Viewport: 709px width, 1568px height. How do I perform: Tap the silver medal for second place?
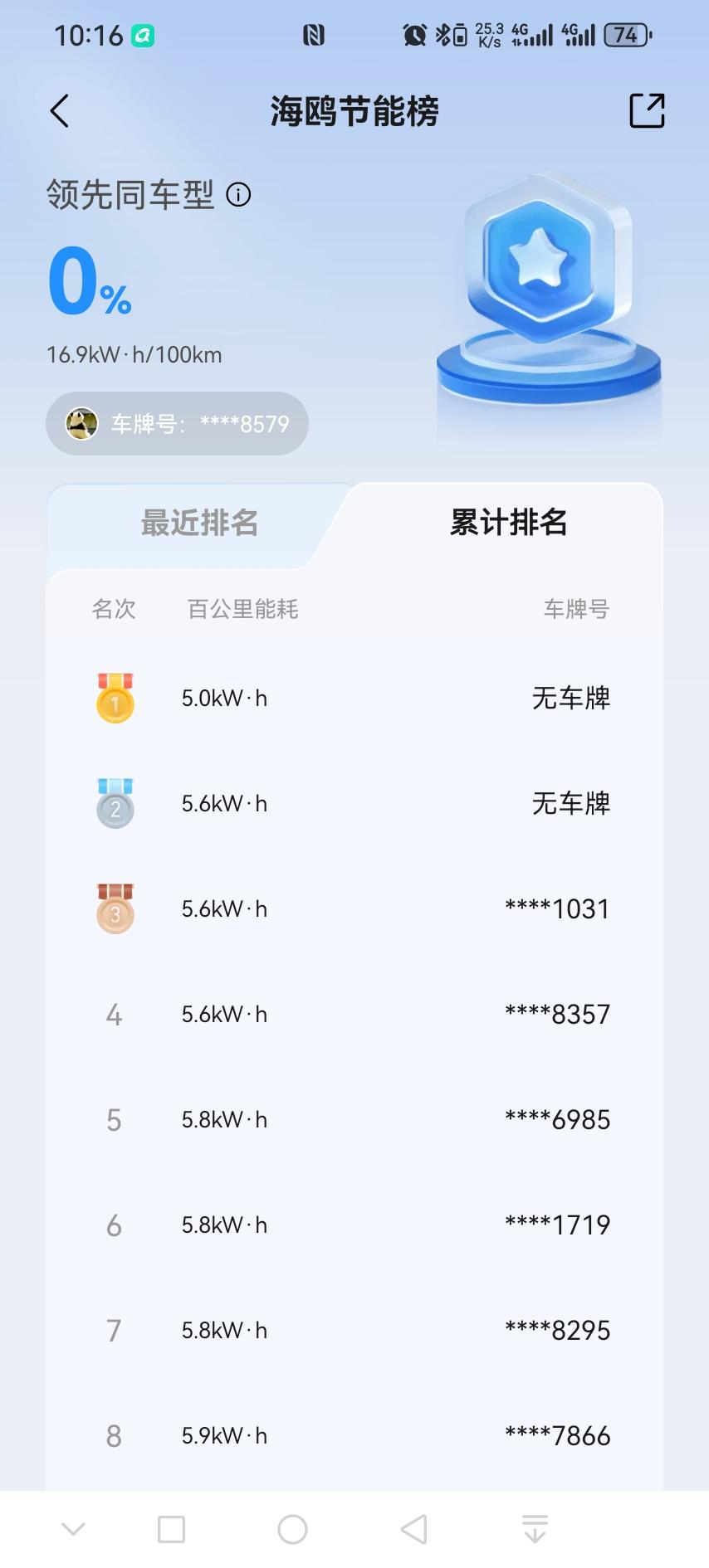coord(114,803)
